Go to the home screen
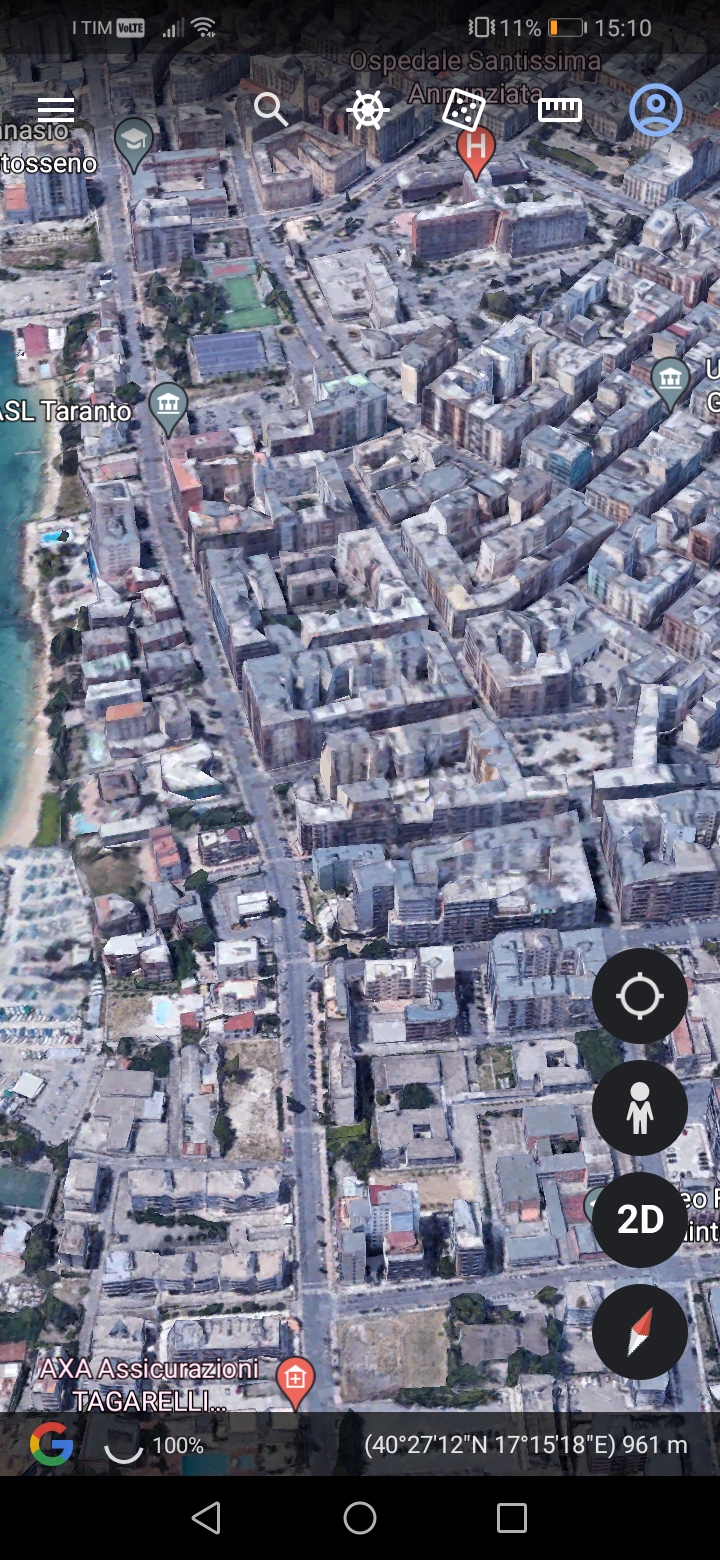 pyautogui.click(x=360, y=1518)
